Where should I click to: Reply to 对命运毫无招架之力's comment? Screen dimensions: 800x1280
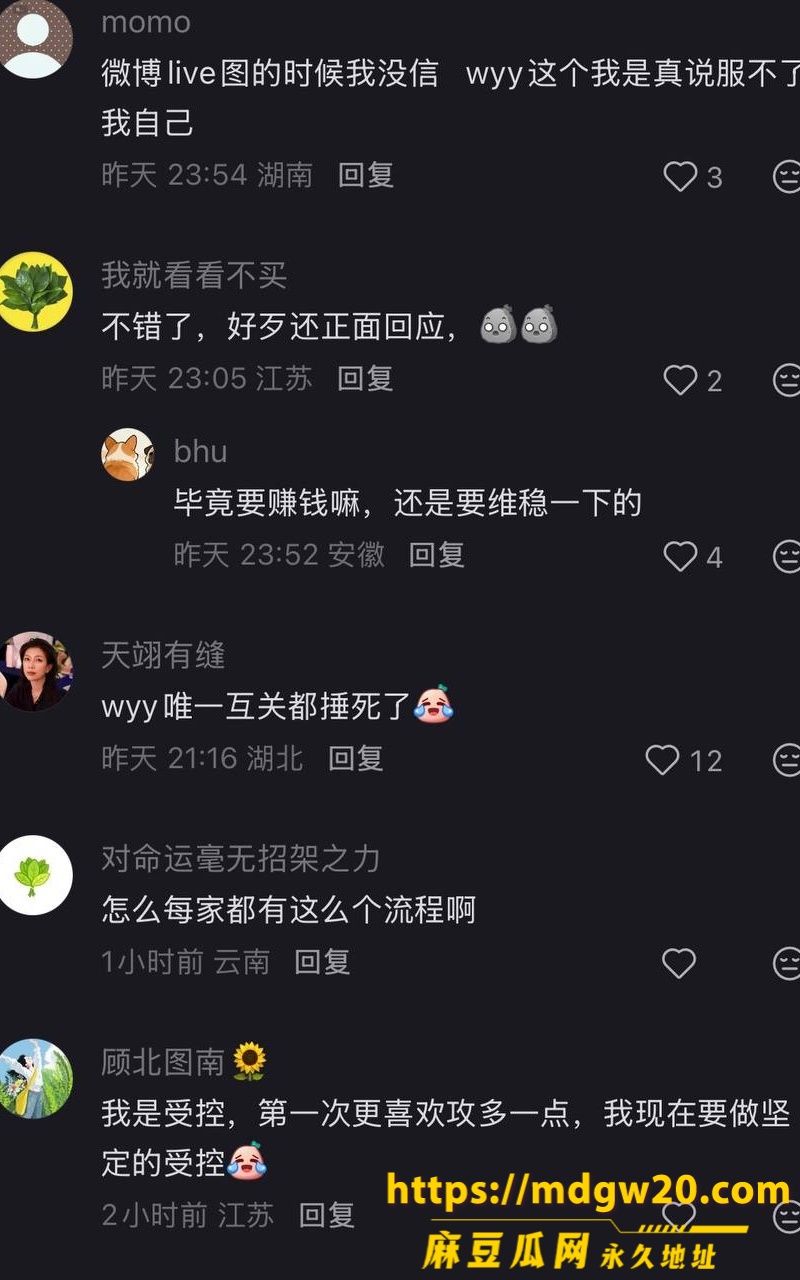coord(322,962)
